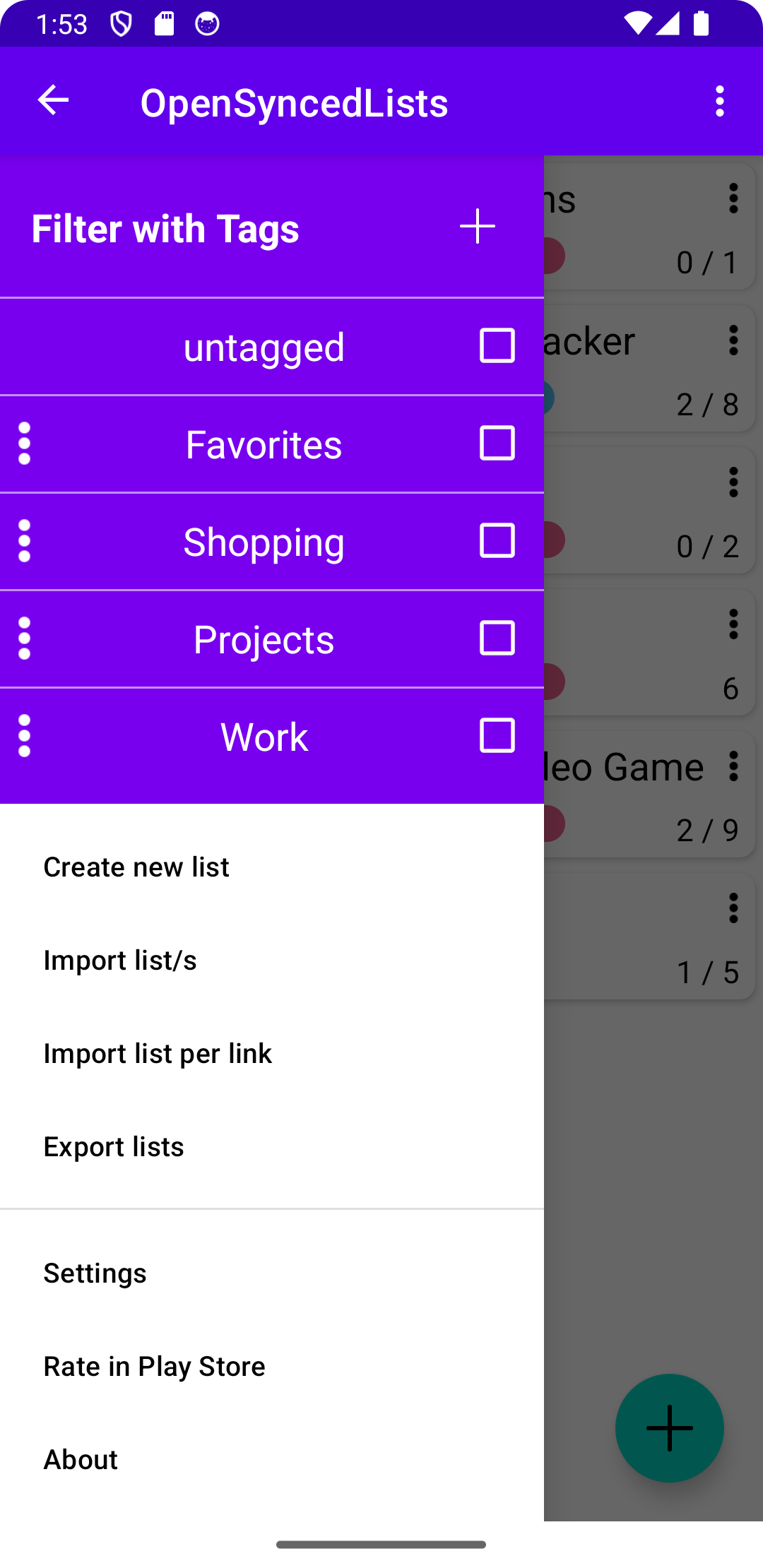The width and height of the screenshot is (763, 1568).
Task: Select Create new list
Action: pyautogui.click(x=136, y=867)
